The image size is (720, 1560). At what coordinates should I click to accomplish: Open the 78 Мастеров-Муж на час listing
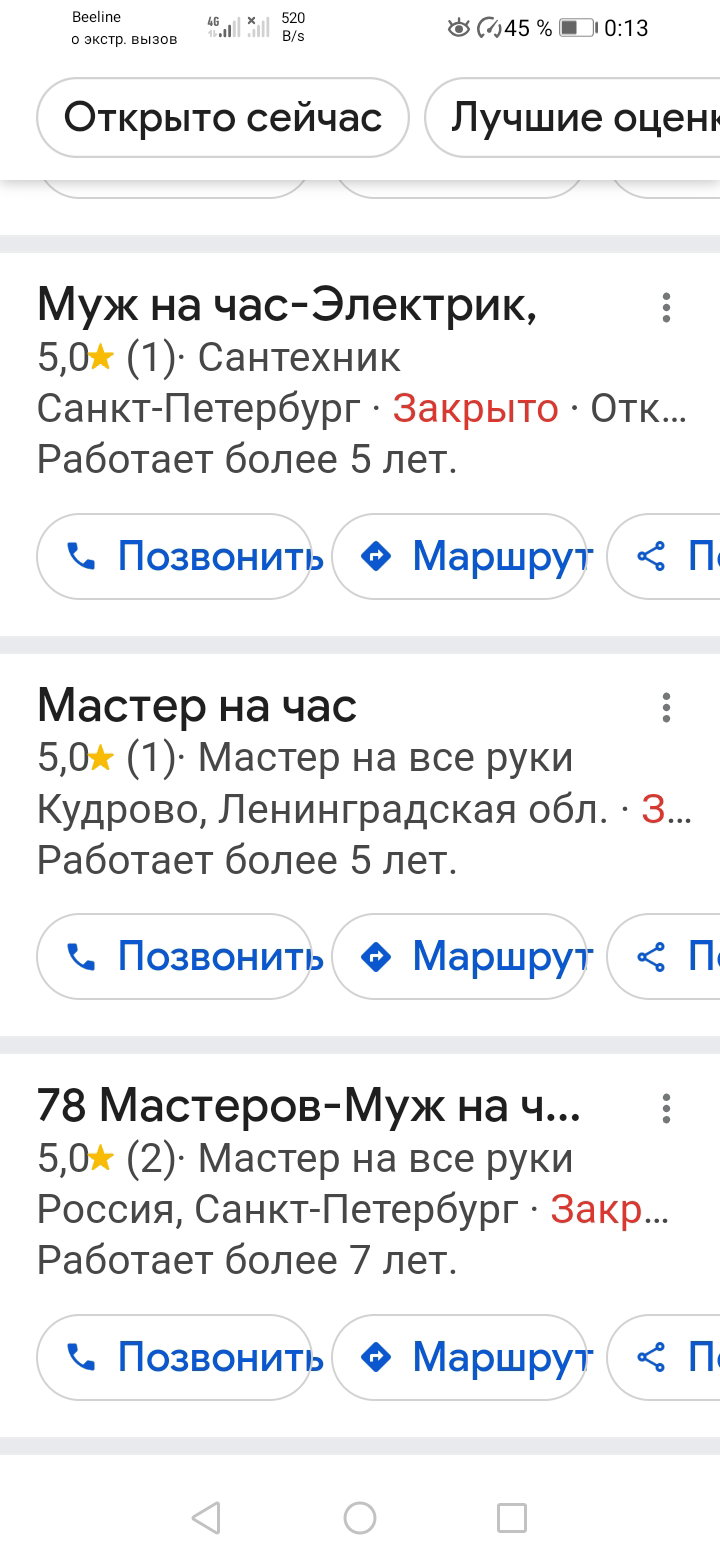pyautogui.click(x=308, y=1106)
